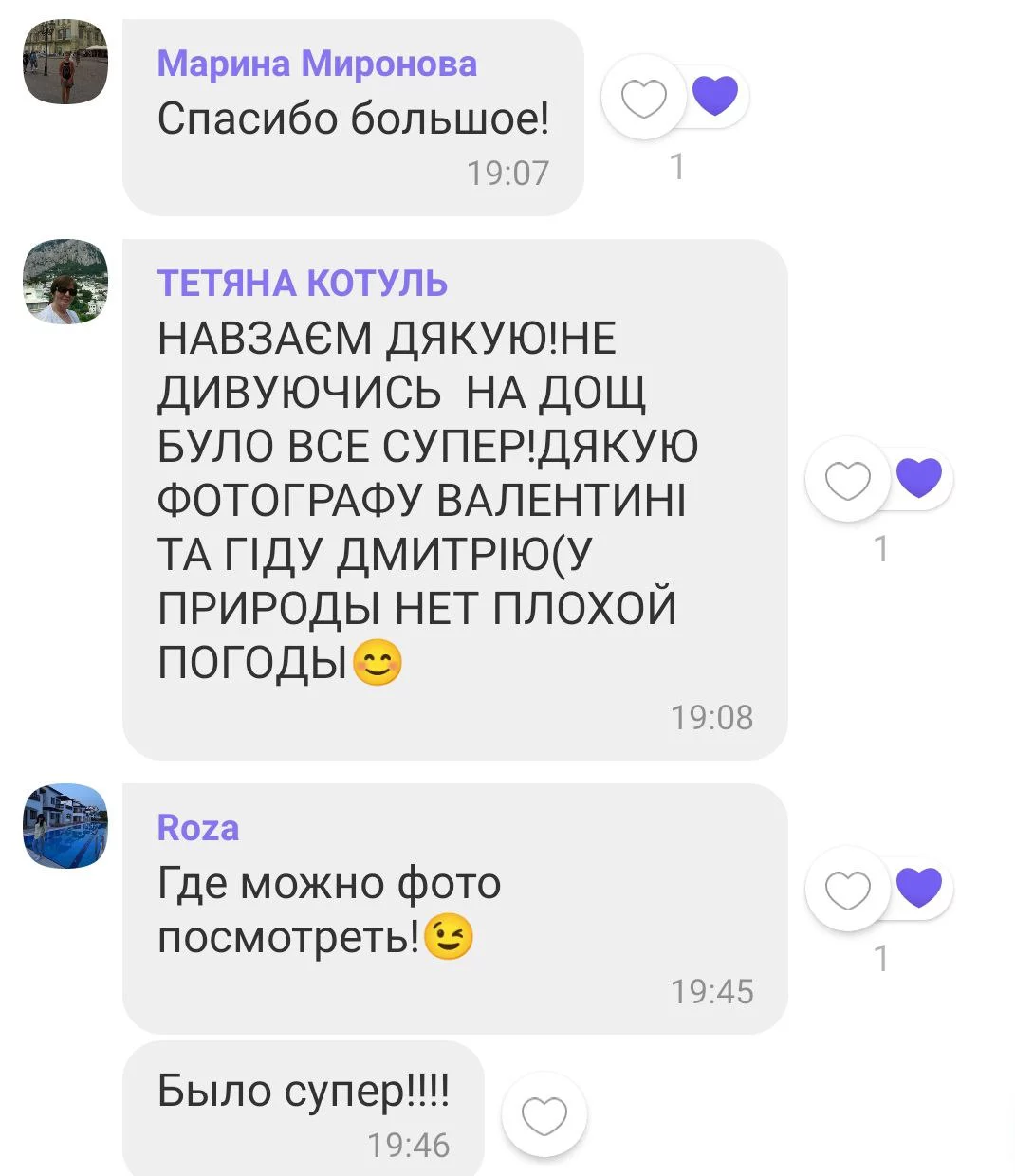View who liked Roza's message
The height and width of the screenshot is (1176, 1015).
[918, 888]
